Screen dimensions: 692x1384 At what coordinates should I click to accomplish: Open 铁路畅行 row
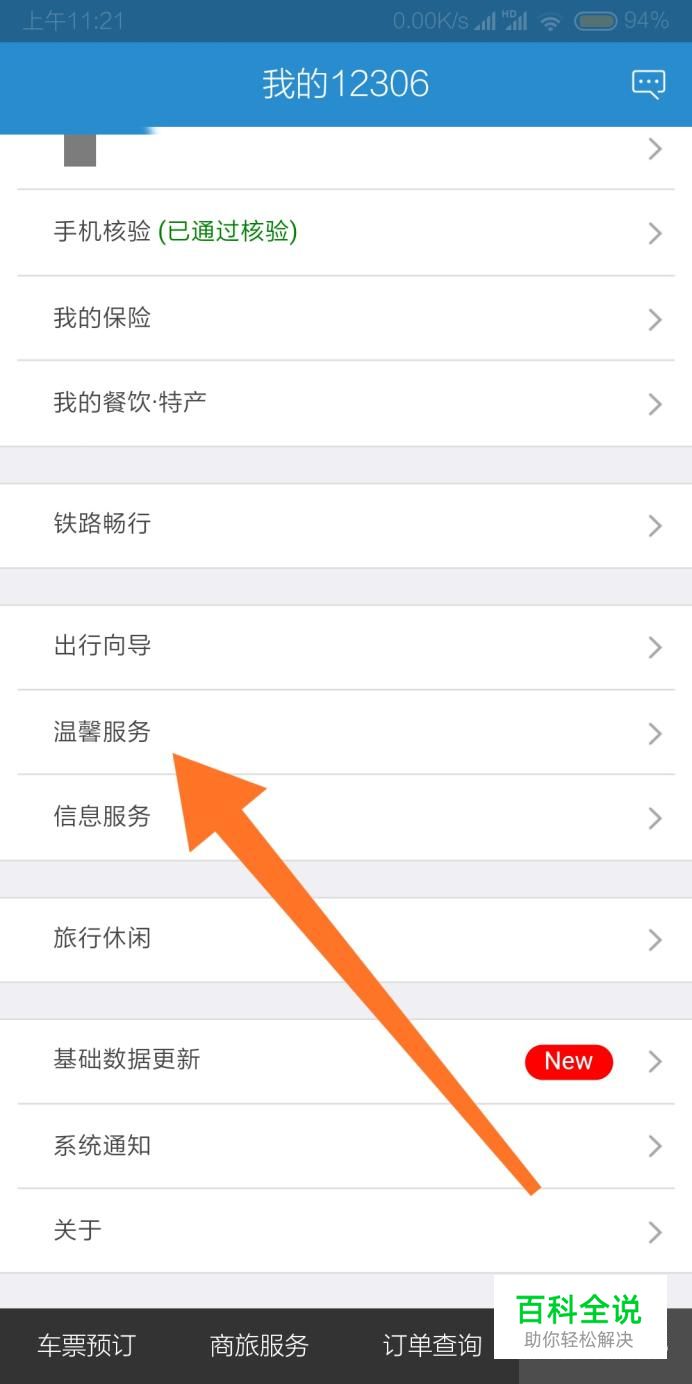tap(346, 525)
